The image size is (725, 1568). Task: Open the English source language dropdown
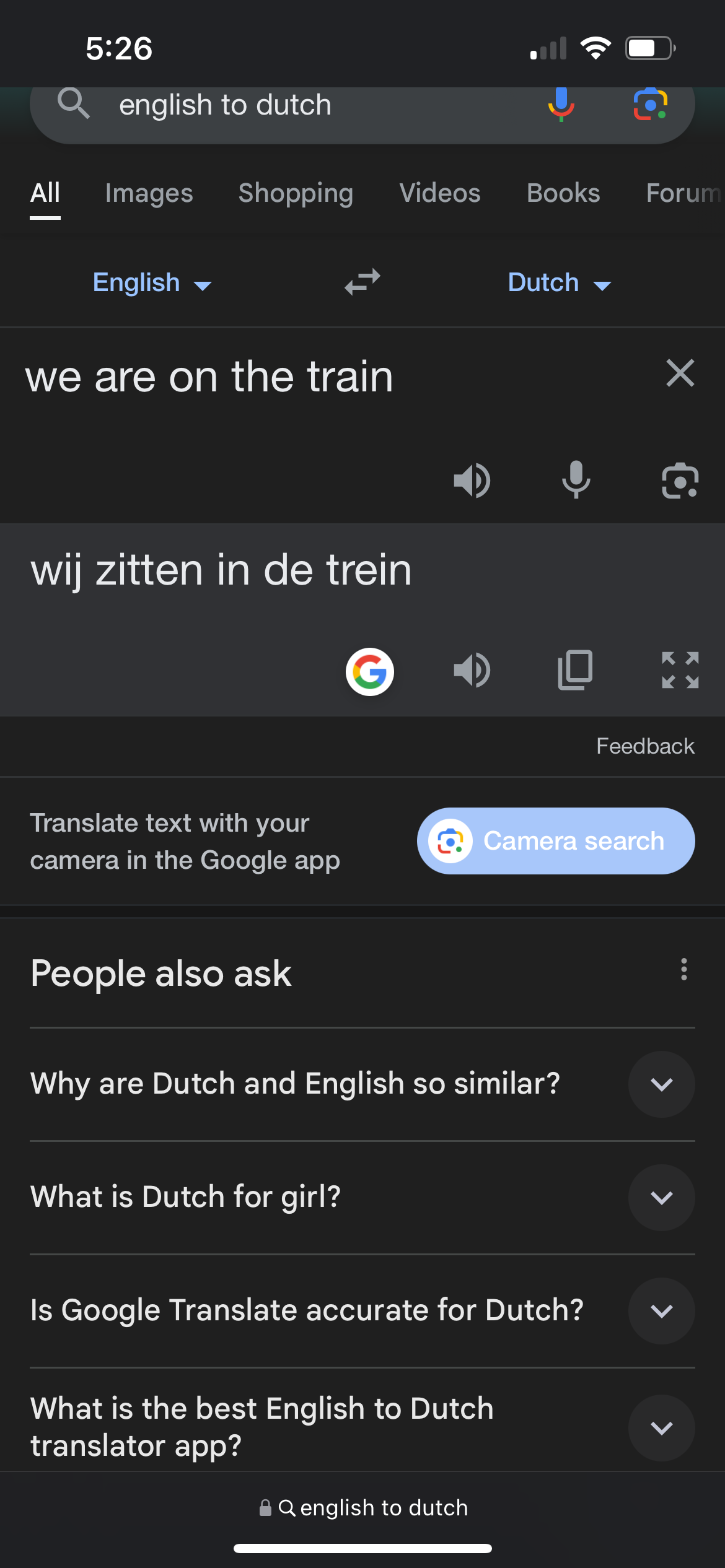[152, 283]
